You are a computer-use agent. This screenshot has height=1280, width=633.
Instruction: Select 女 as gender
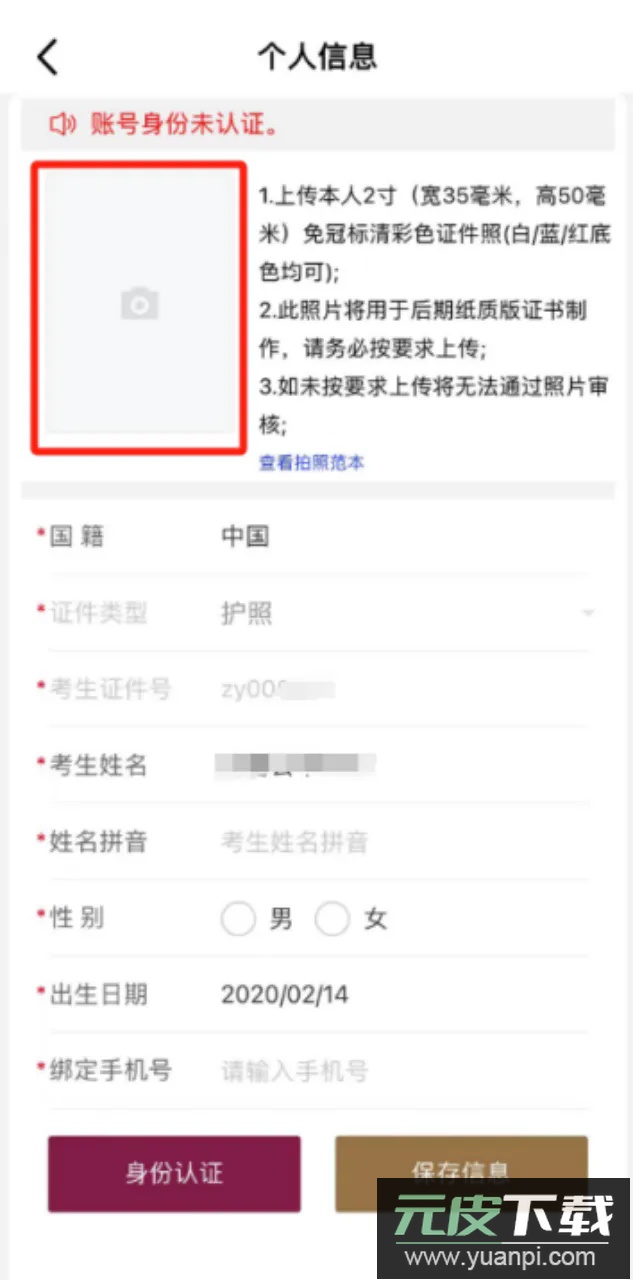point(333,919)
